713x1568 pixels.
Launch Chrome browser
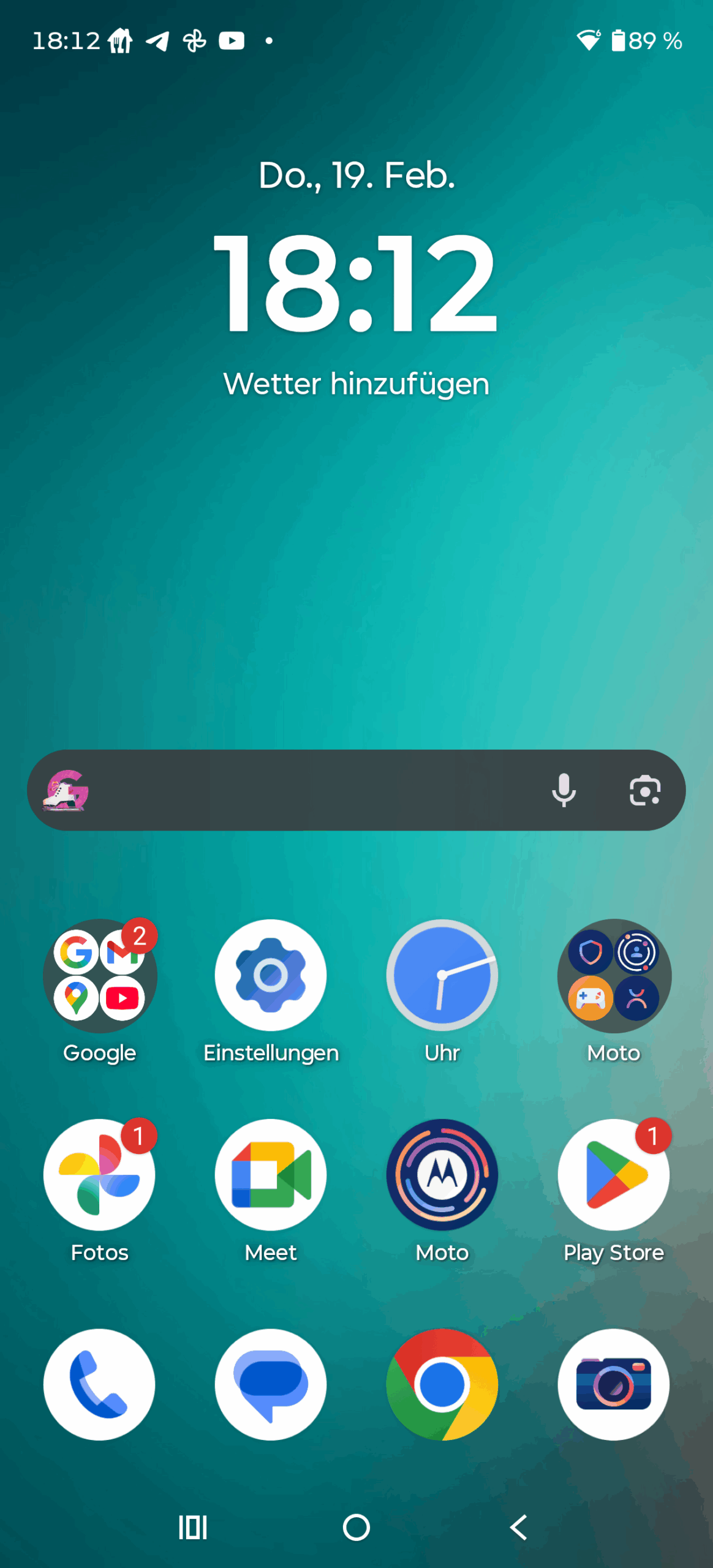click(442, 1384)
